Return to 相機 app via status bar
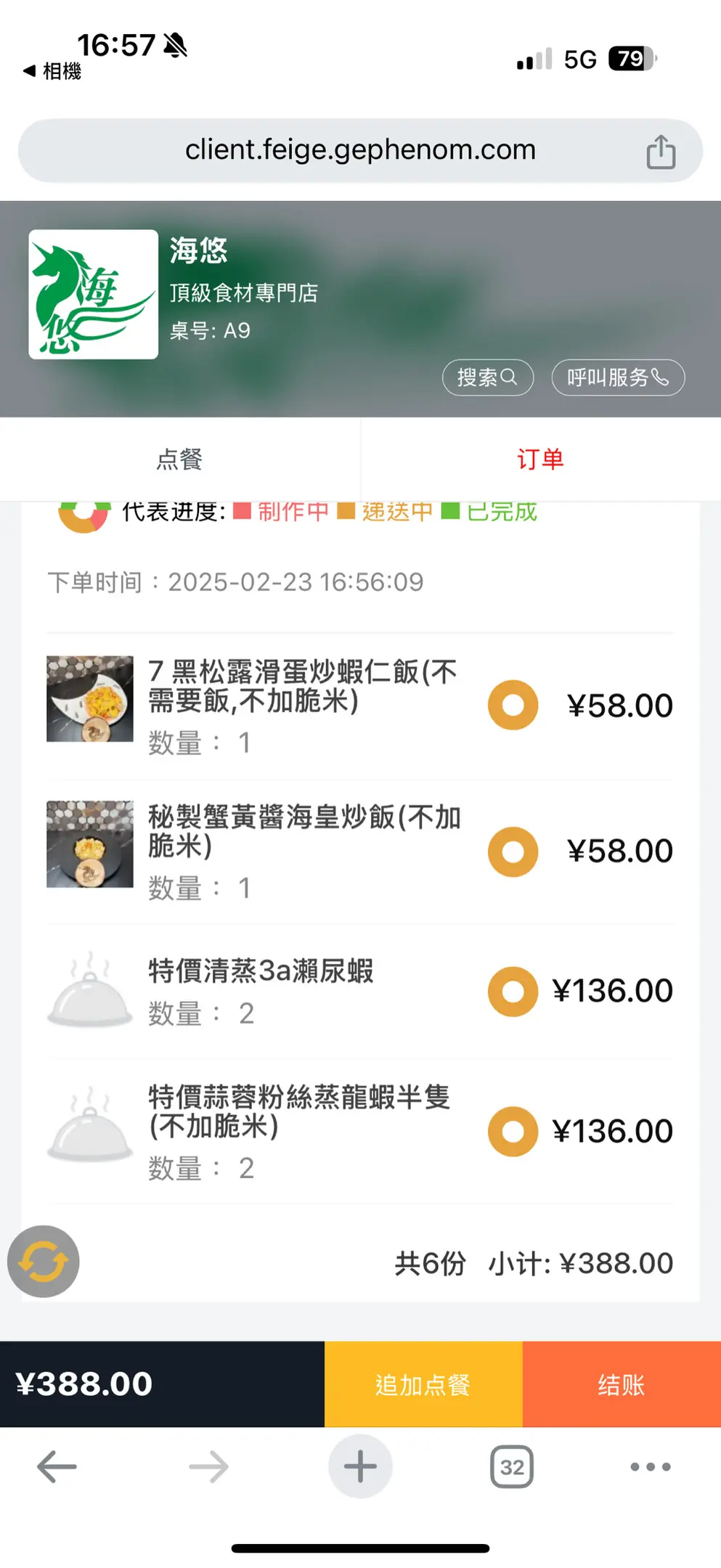 click(x=52, y=71)
